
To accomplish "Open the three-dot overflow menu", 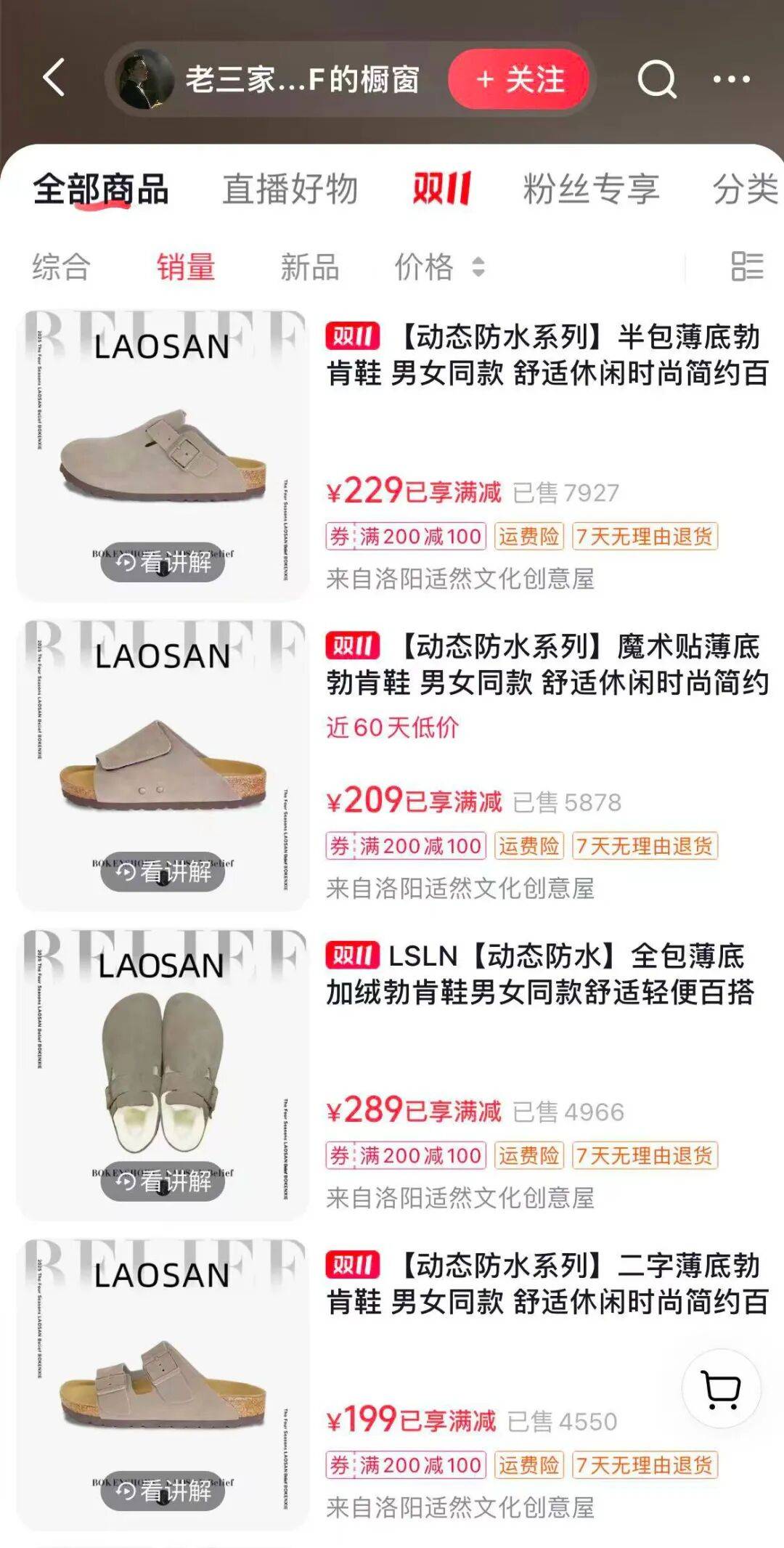I will [731, 79].
